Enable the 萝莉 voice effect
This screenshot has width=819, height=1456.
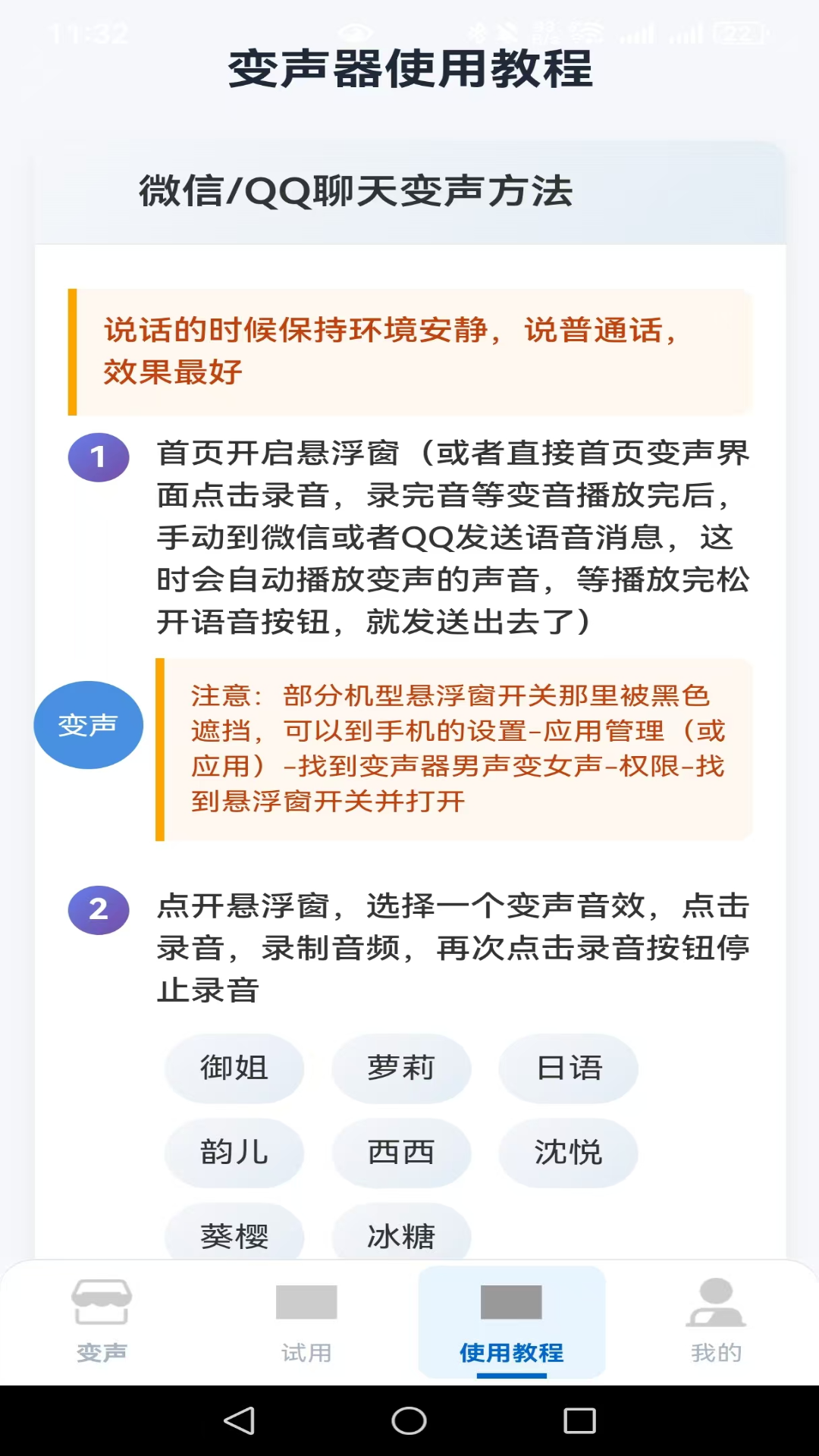pos(401,1068)
